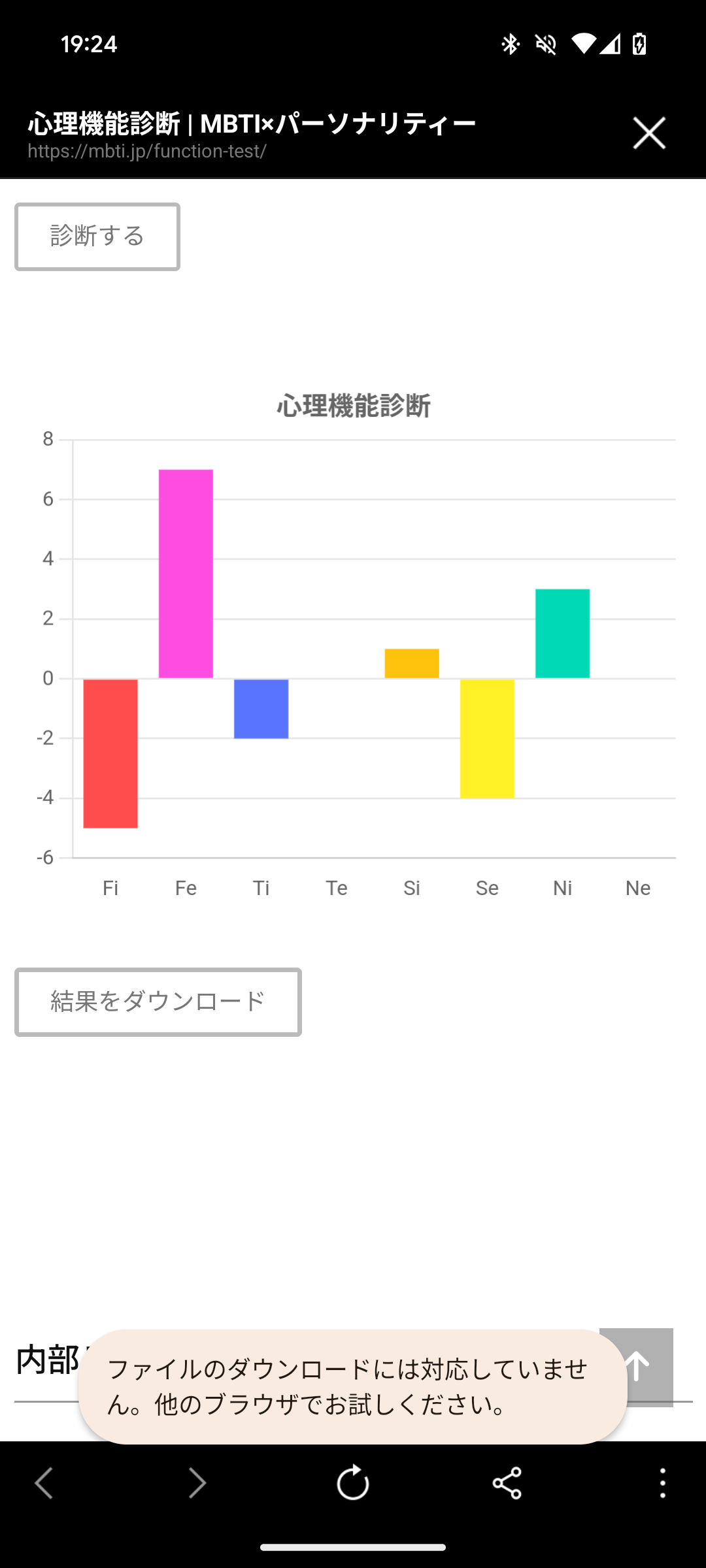Reload the current page

point(353,1482)
